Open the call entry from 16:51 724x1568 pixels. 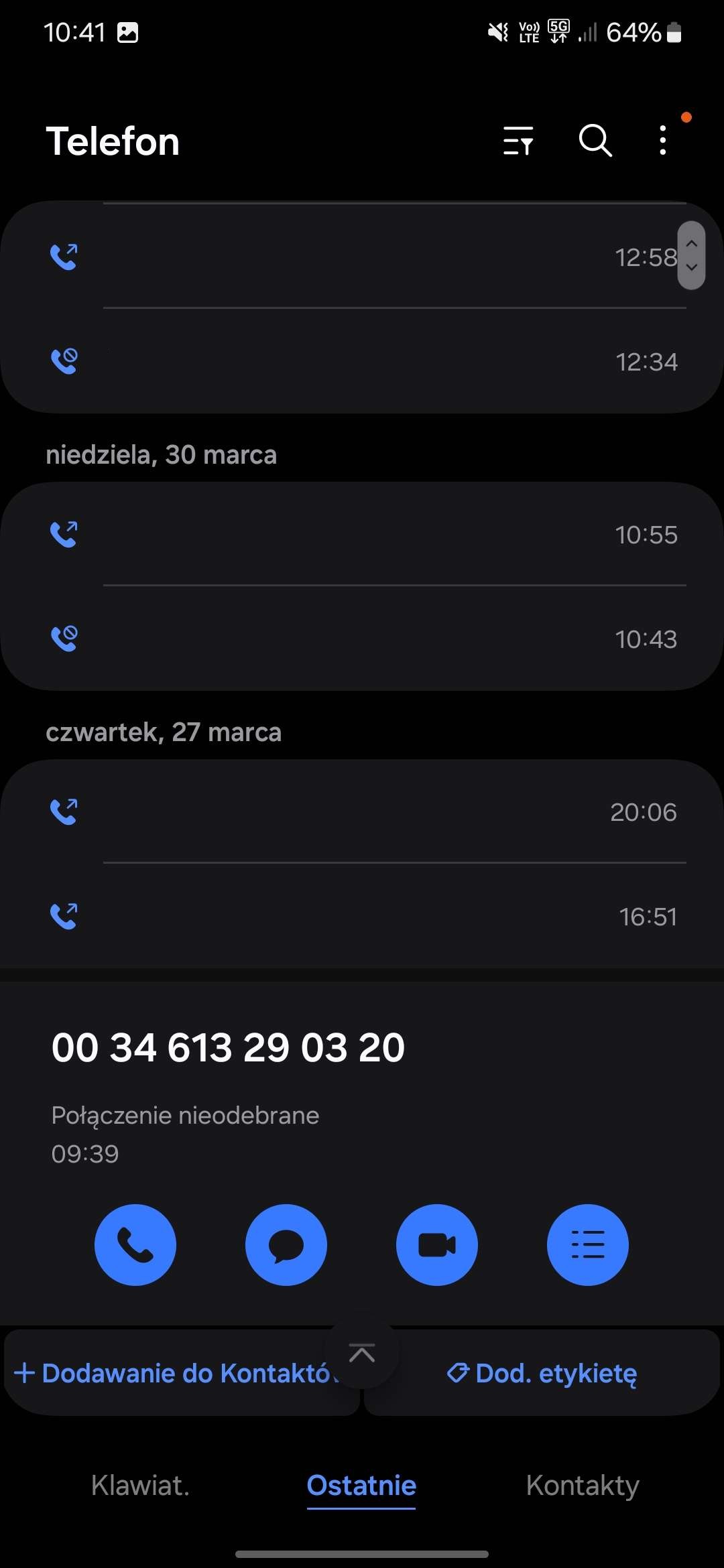[362, 916]
